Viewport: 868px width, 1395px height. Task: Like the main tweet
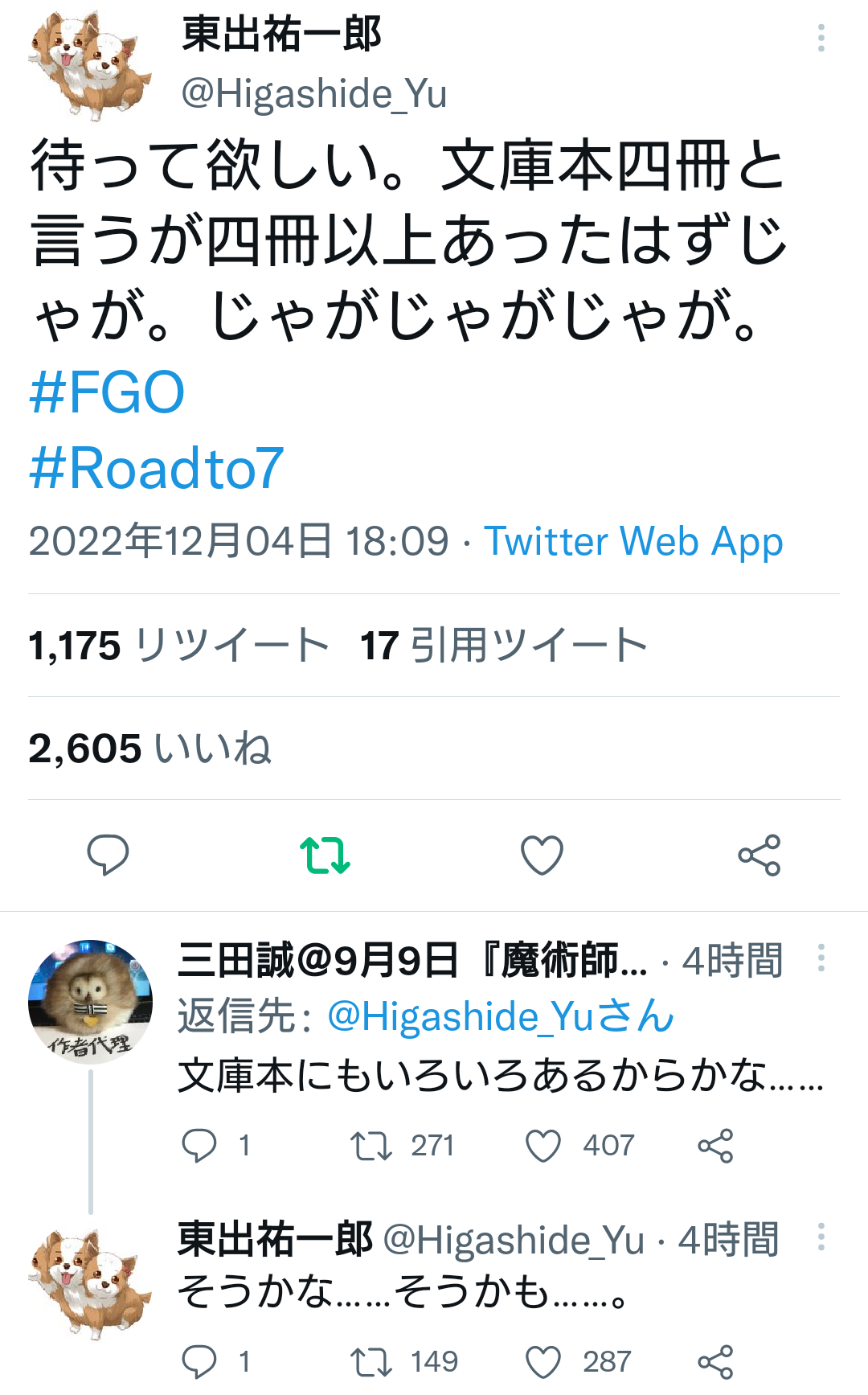click(542, 855)
